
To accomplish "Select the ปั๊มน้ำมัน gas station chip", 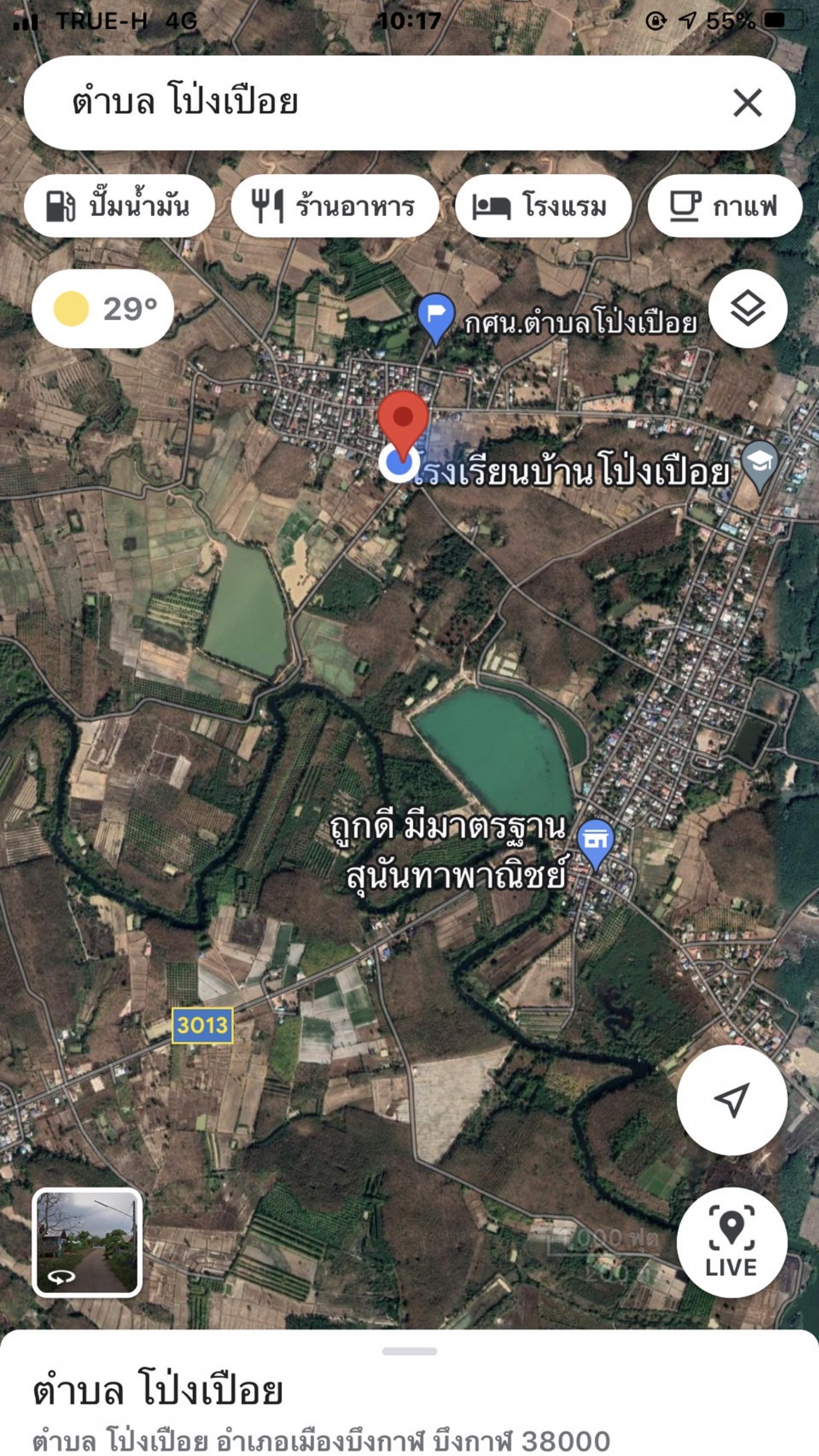I will tap(119, 206).
